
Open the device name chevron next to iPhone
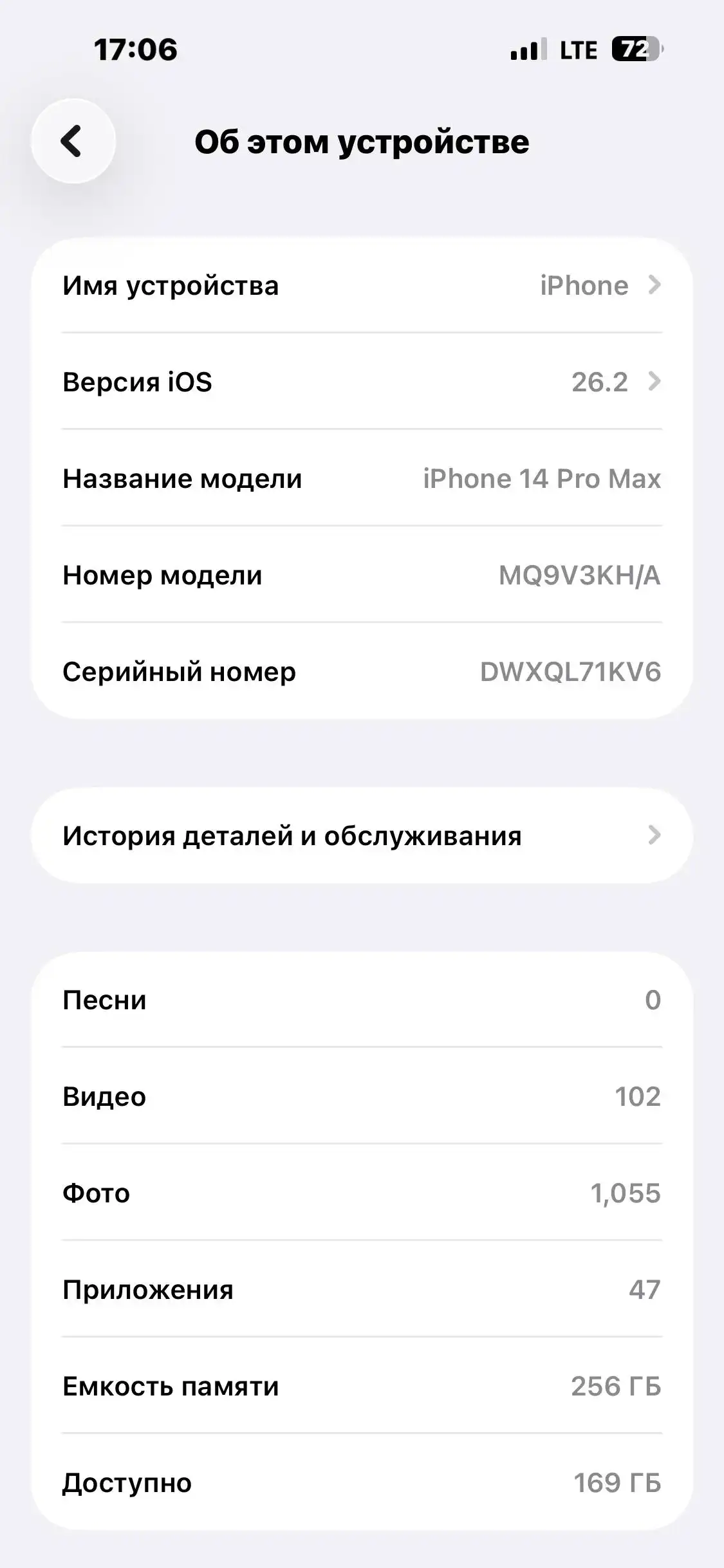pyautogui.click(x=654, y=286)
